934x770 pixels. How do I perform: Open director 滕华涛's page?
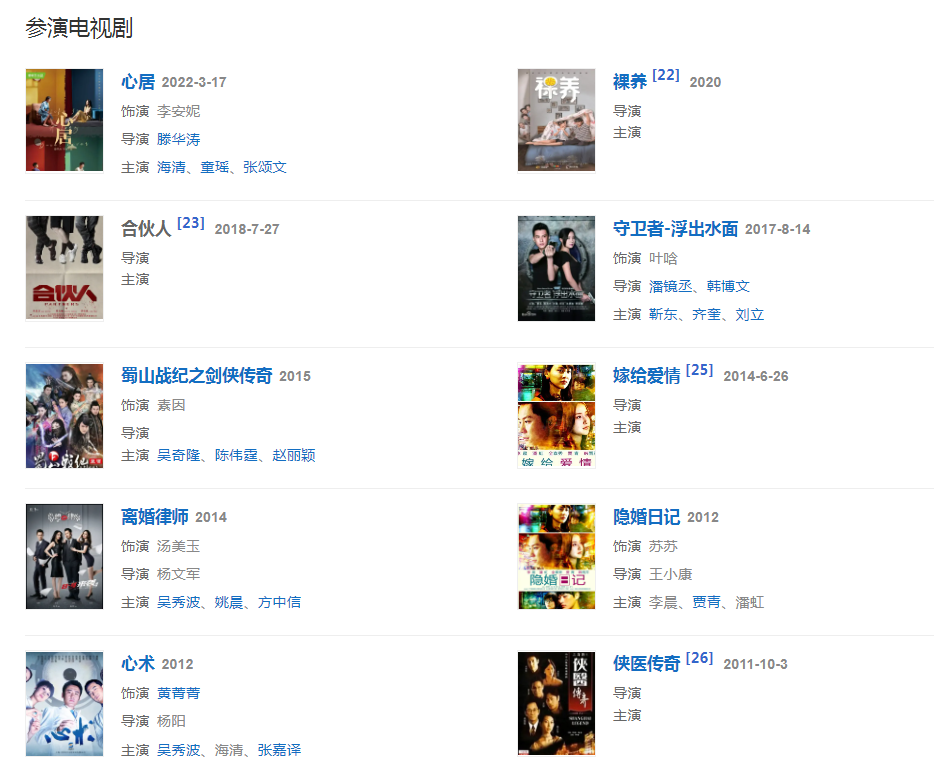[x=178, y=139]
